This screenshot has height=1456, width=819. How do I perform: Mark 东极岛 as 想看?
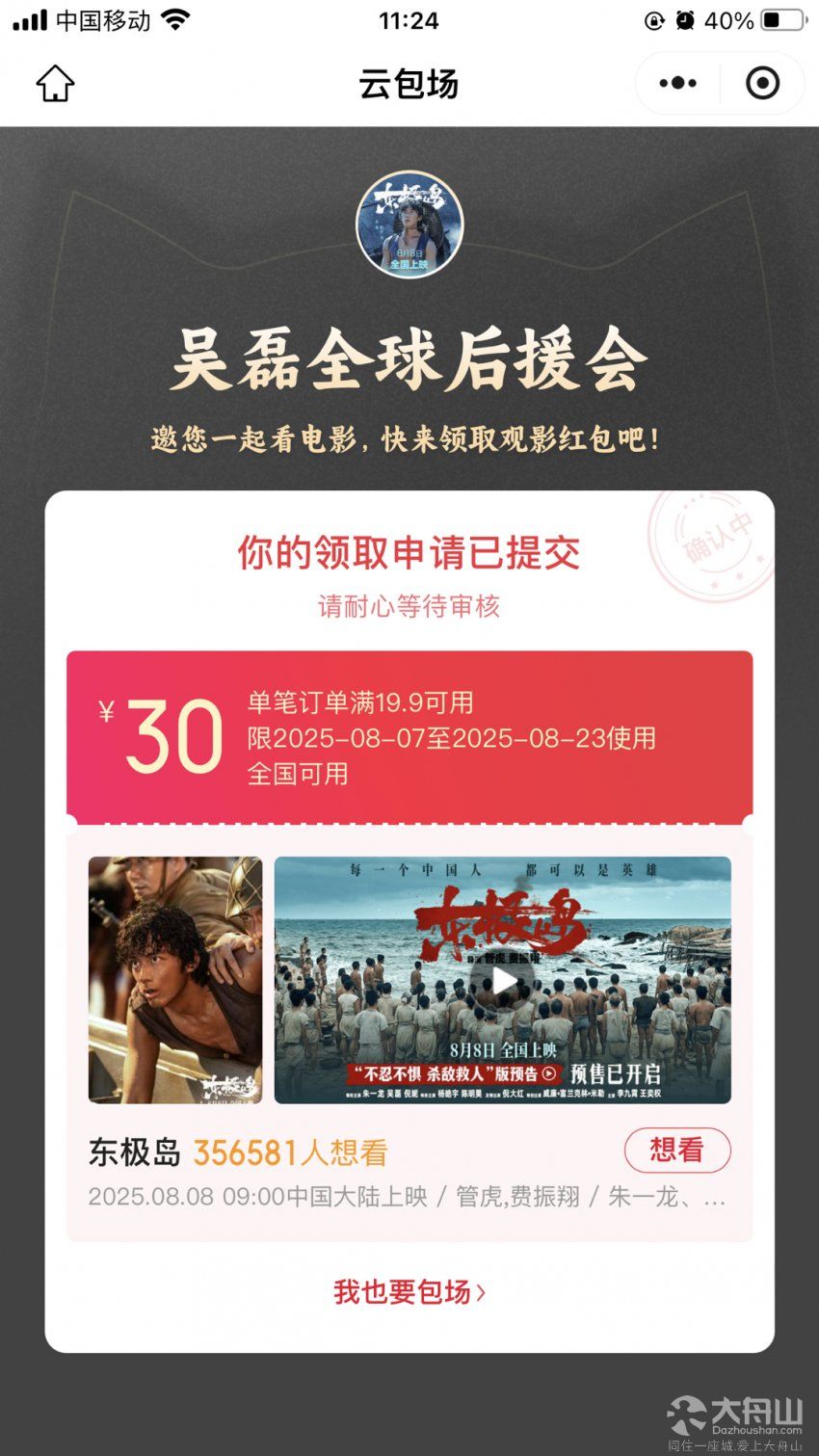click(676, 1150)
